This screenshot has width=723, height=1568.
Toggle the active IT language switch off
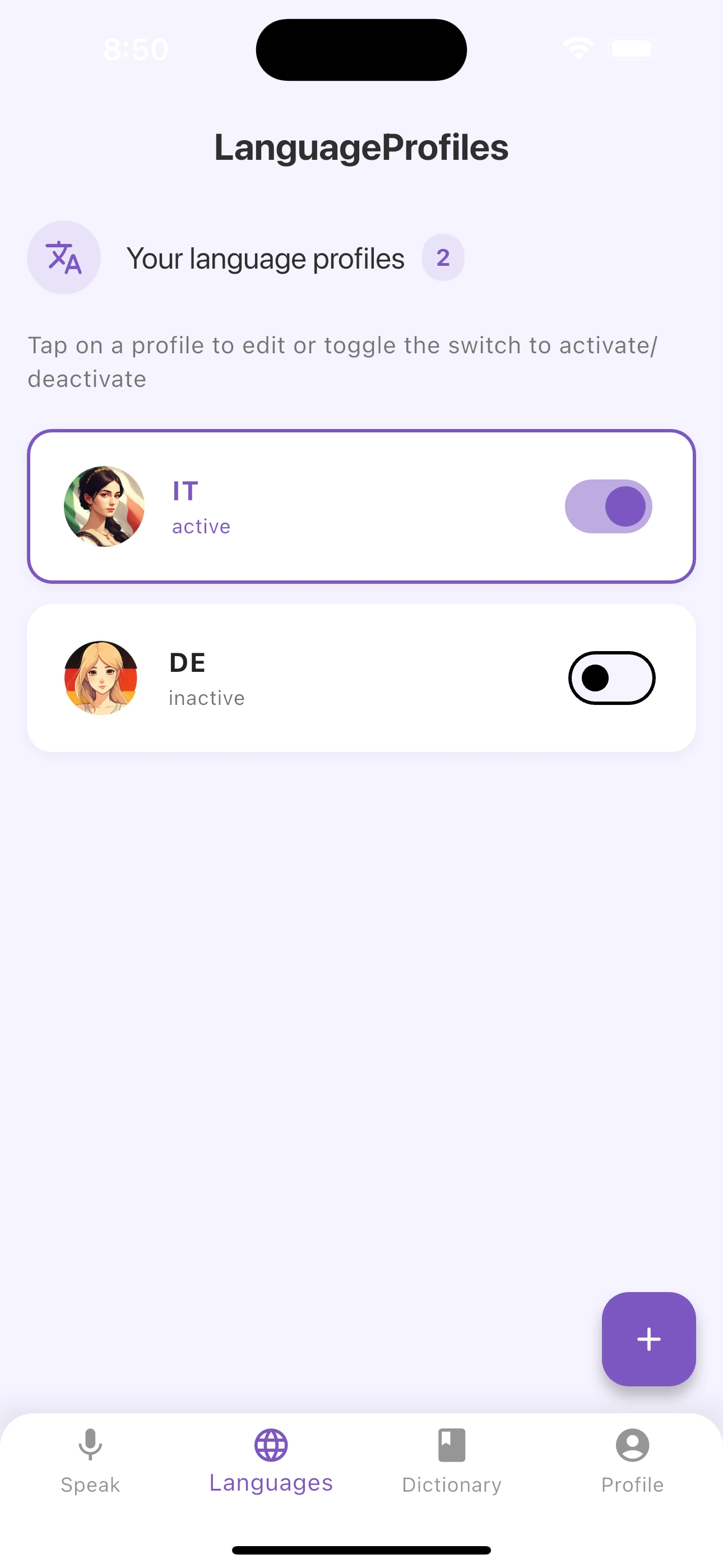click(x=608, y=506)
